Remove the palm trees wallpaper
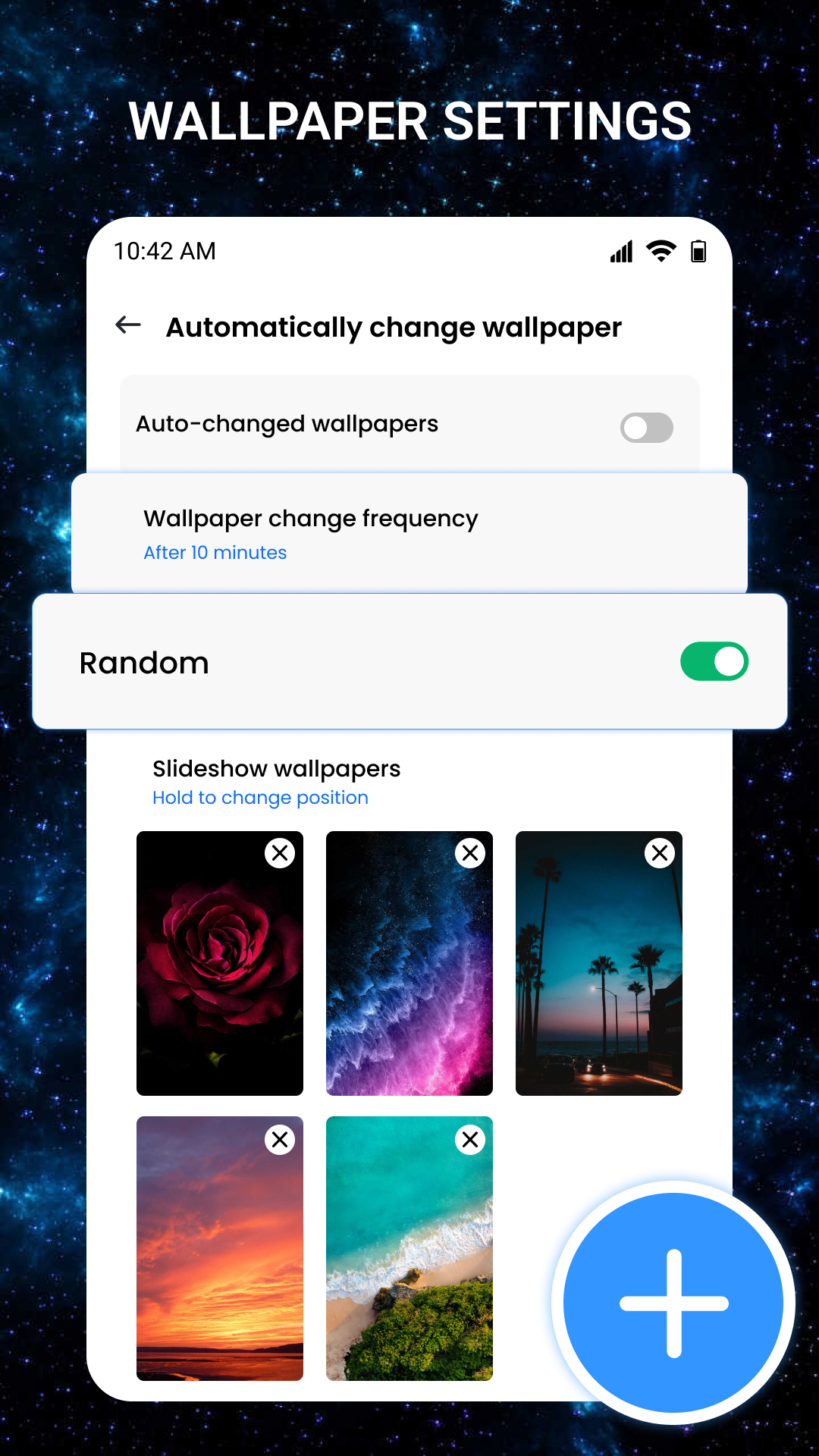 tap(659, 852)
